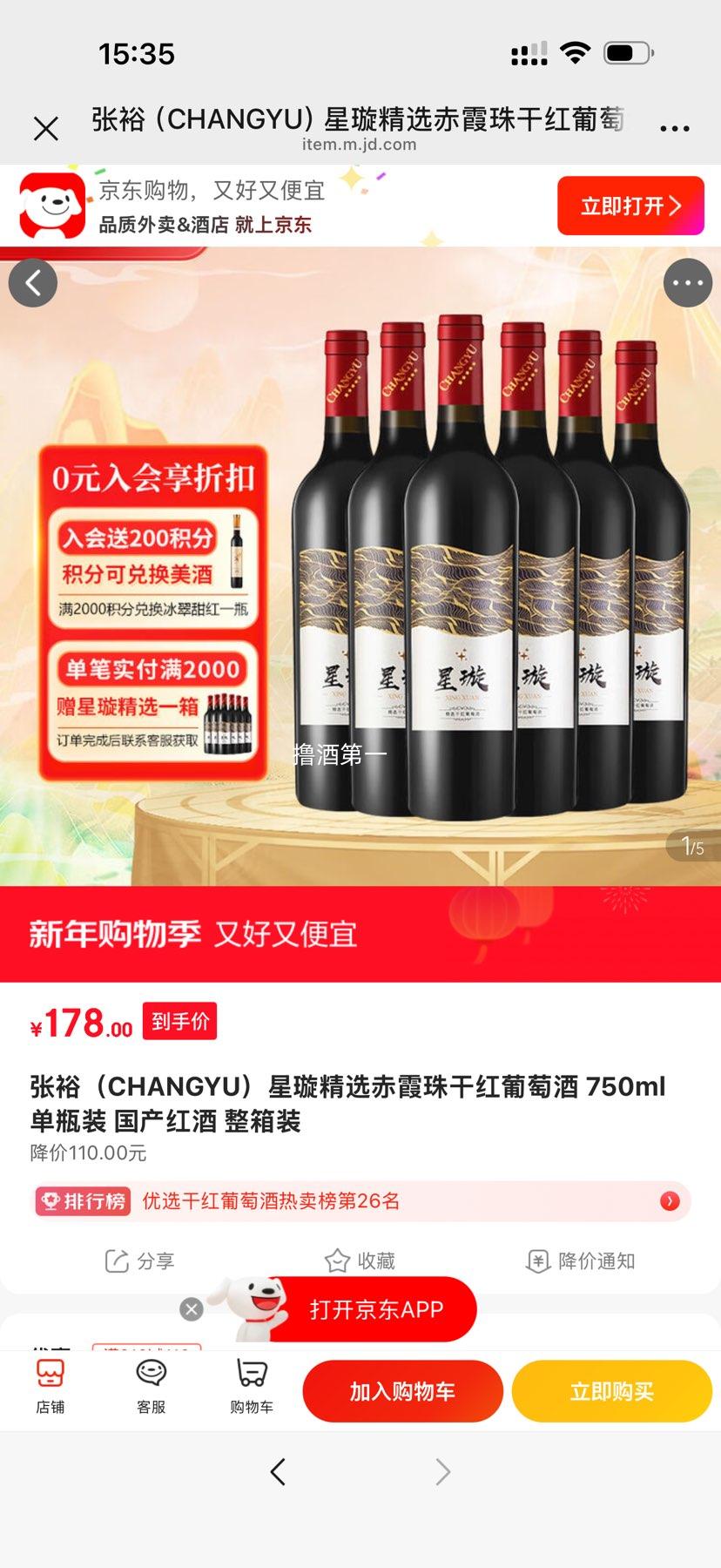Viewport: 721px width, 1568px height.
Task: Tap the left chevron at the page bottom
Action: point(277,1472)
